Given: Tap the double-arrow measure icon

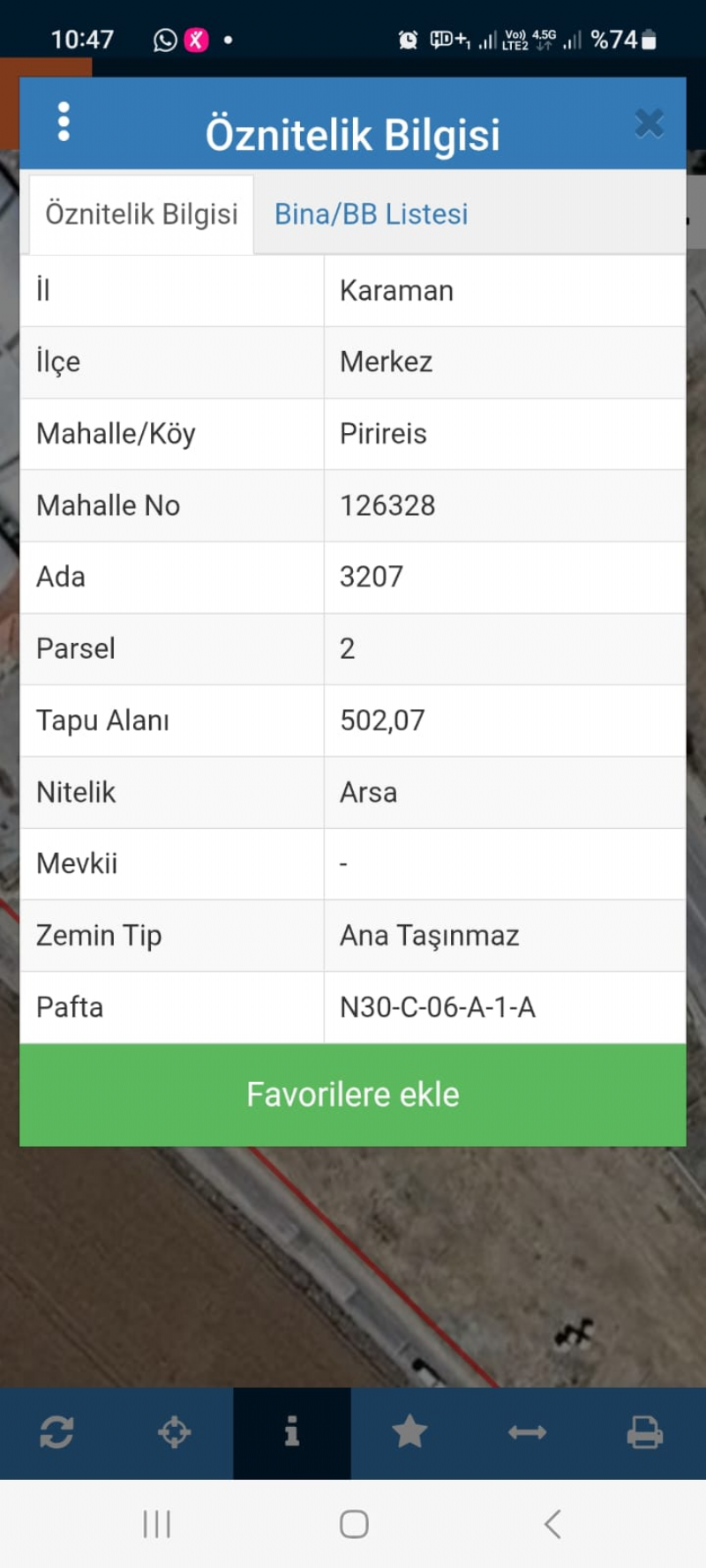Looking at the screenshot, I should coord(527,1432).
